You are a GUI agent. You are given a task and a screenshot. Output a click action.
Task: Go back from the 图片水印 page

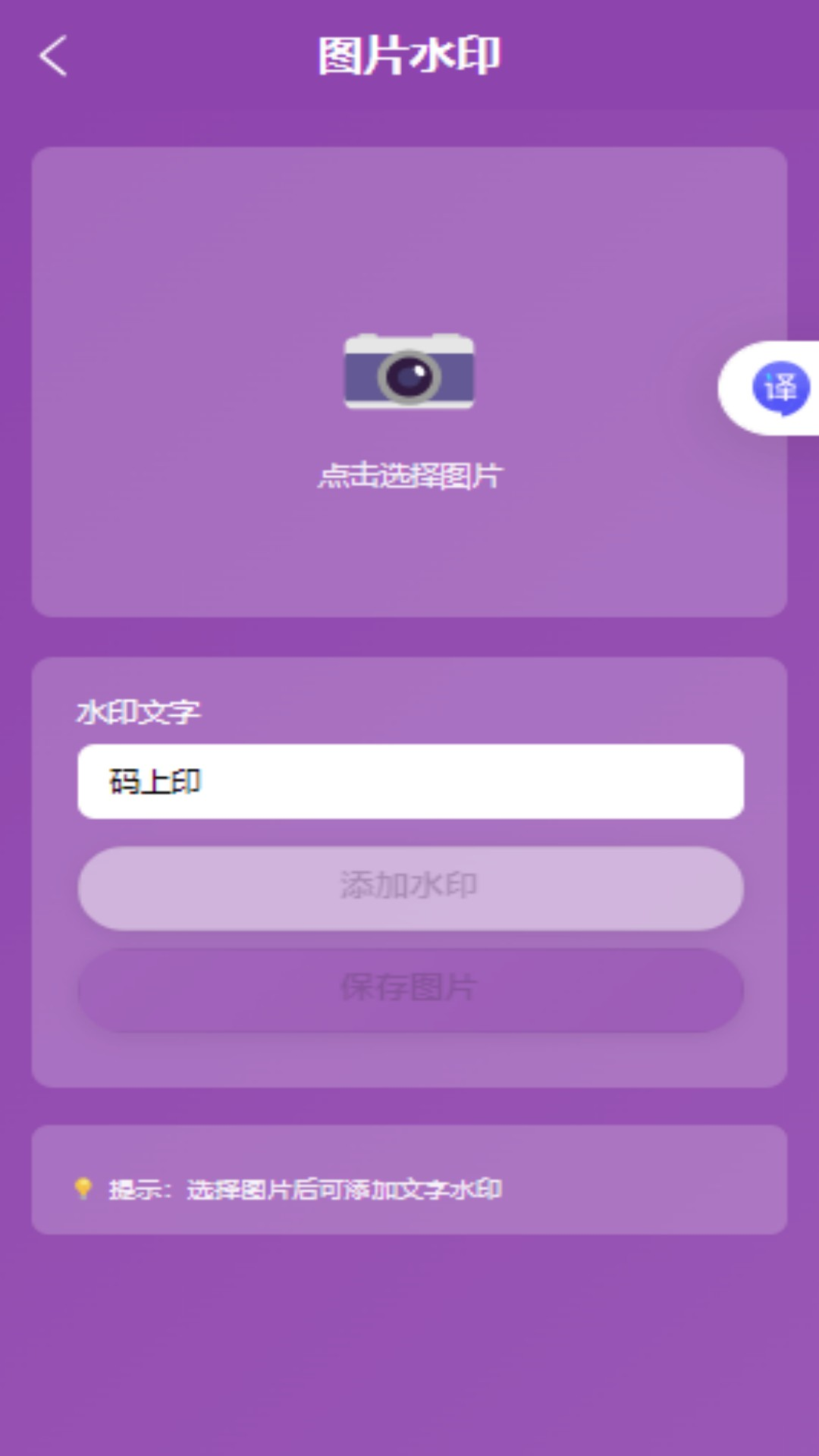53,56
